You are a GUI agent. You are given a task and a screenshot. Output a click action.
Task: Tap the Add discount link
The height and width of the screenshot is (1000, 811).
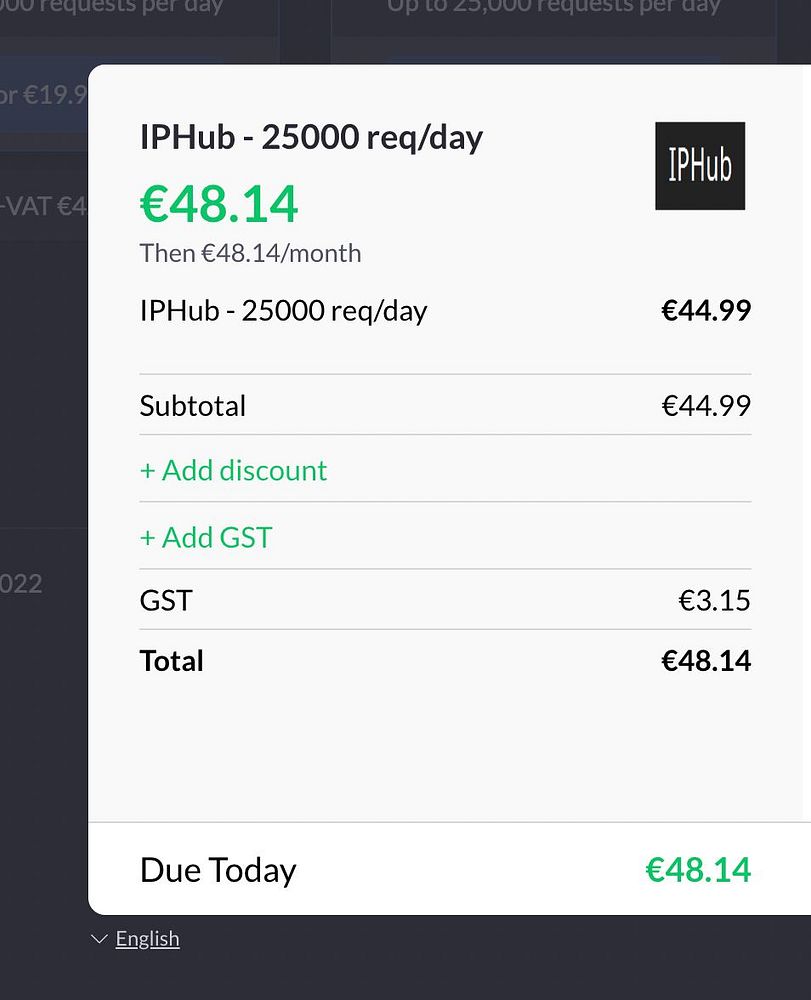click(233, 470)
